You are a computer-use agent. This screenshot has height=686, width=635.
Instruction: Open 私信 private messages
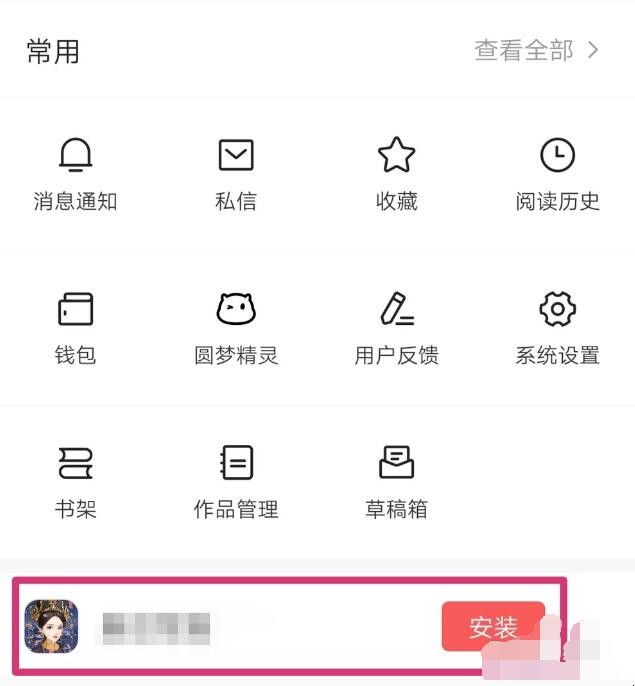point(236,174)
